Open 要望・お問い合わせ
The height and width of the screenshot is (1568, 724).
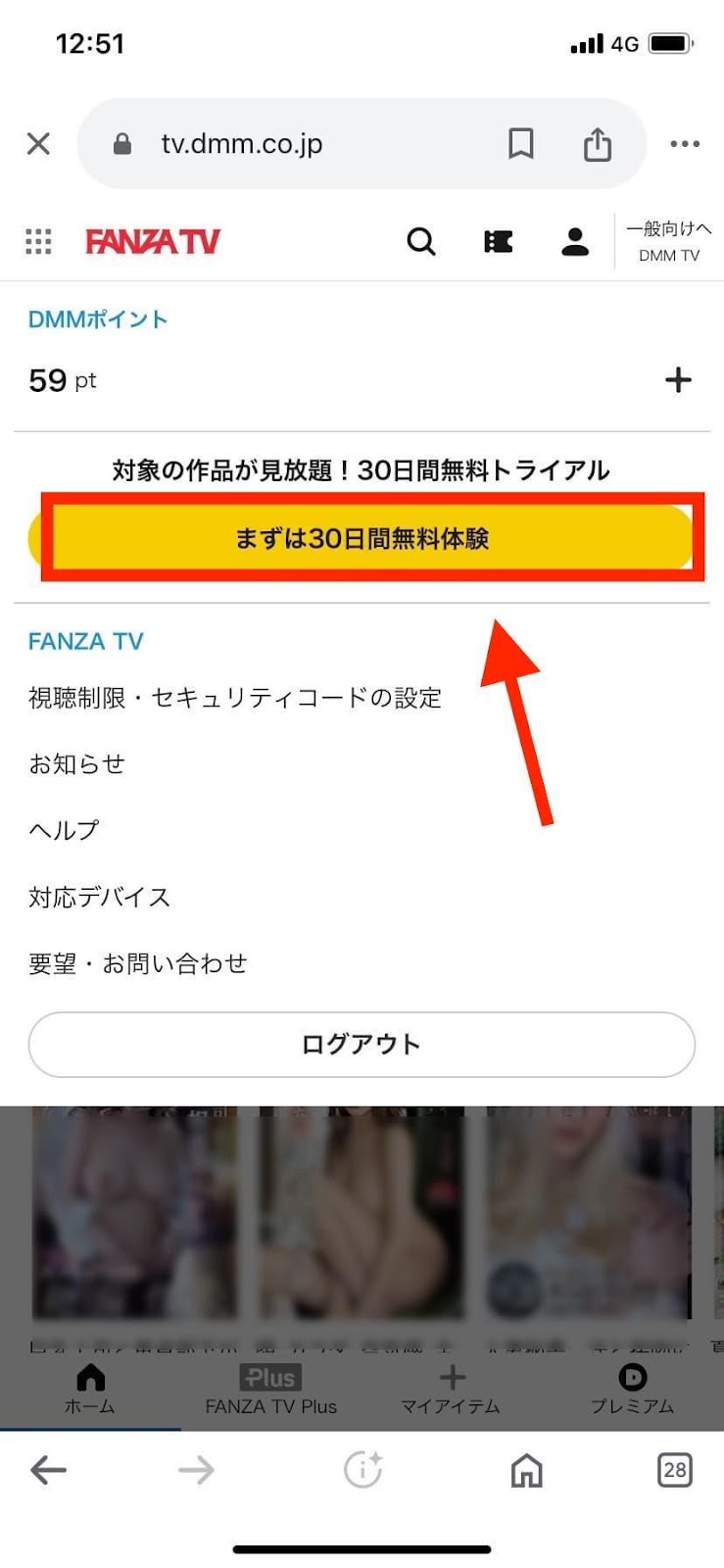tap(137, 963)
